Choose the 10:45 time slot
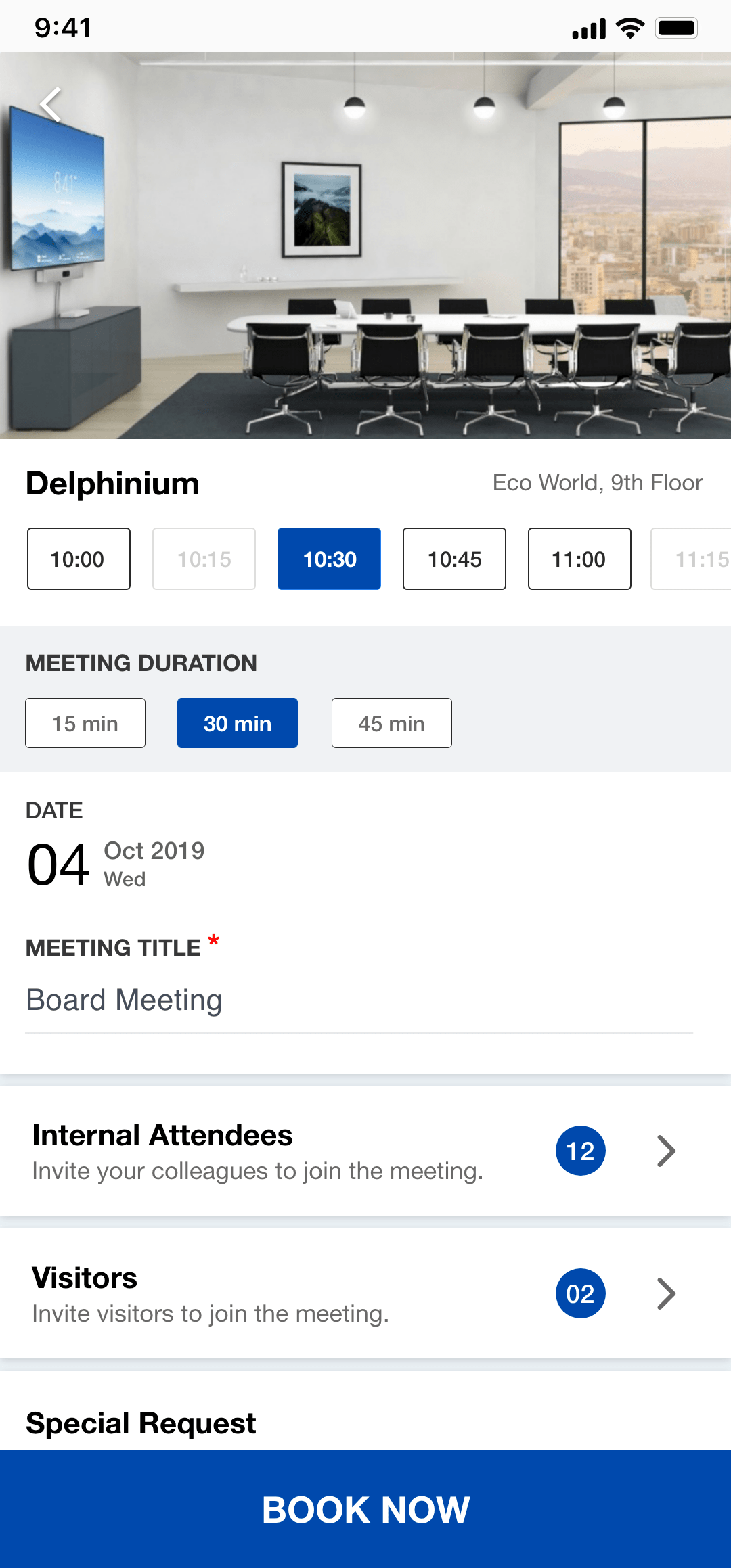 coord(454,559)
